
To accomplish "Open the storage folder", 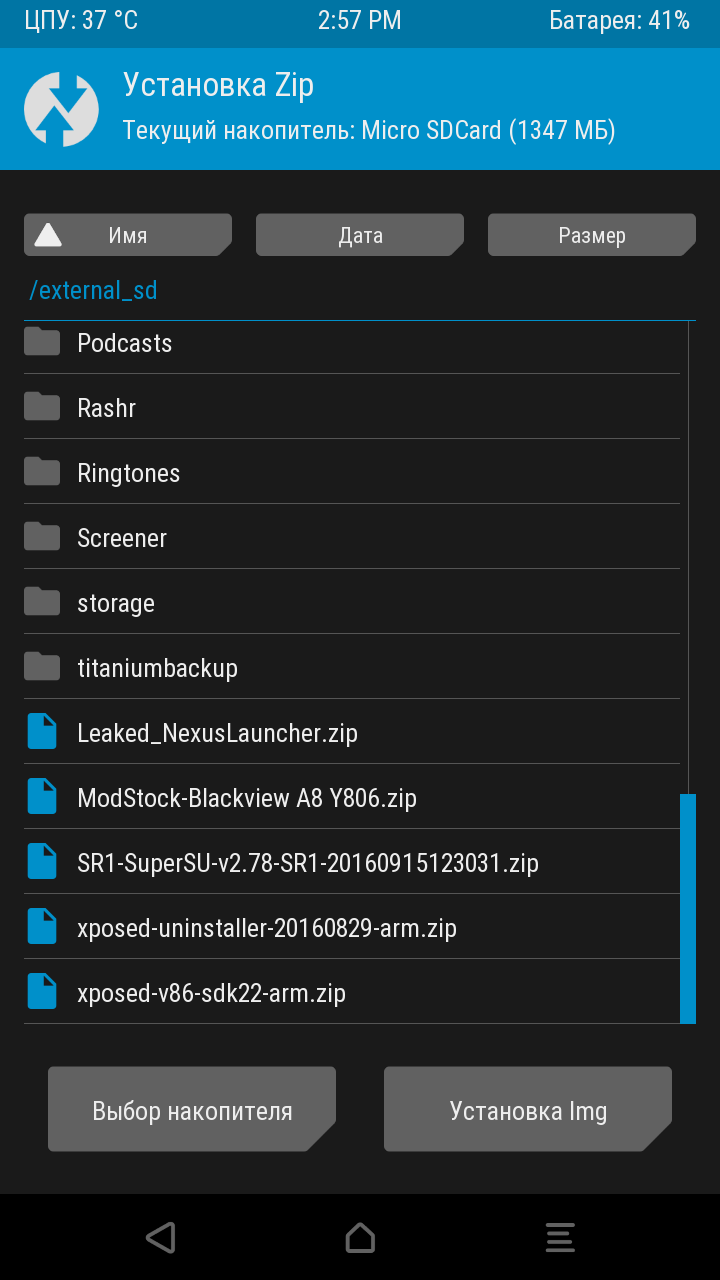I will click(x=352, y=602).
